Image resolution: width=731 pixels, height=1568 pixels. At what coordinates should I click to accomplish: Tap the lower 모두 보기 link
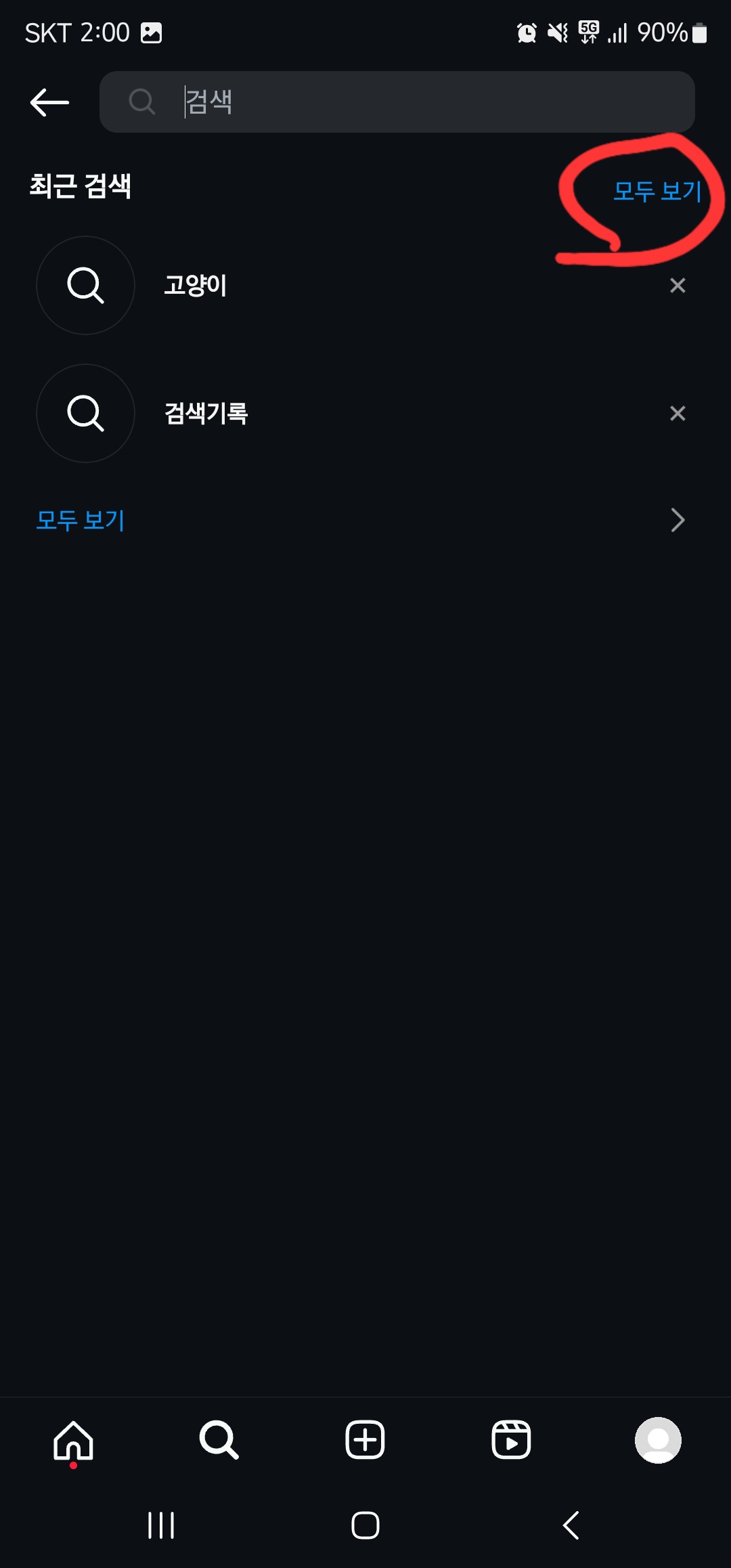click(x=81, y=520)
